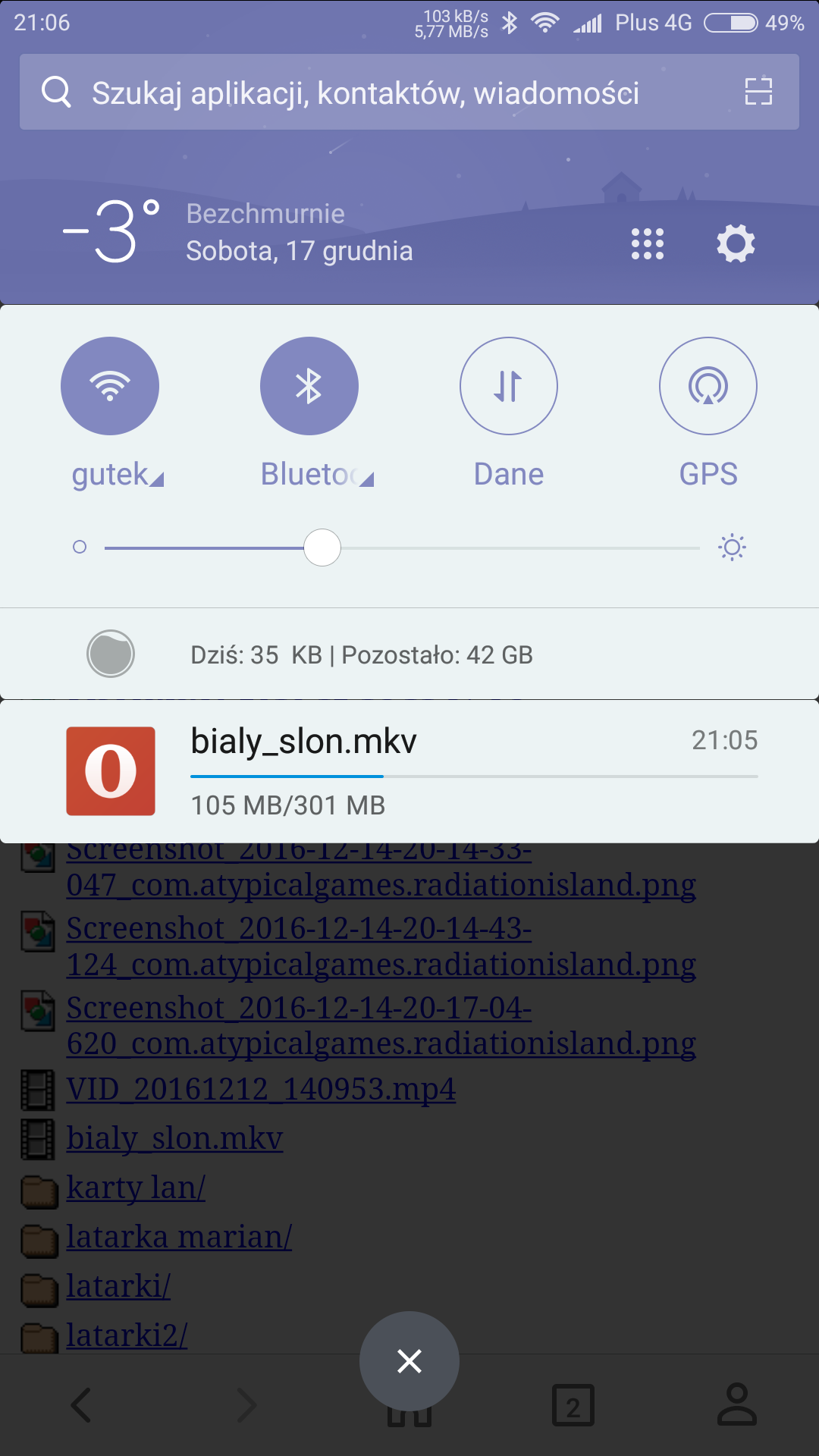
Task: Turn off the Bluetooth toggle
Action: [309, 386]
